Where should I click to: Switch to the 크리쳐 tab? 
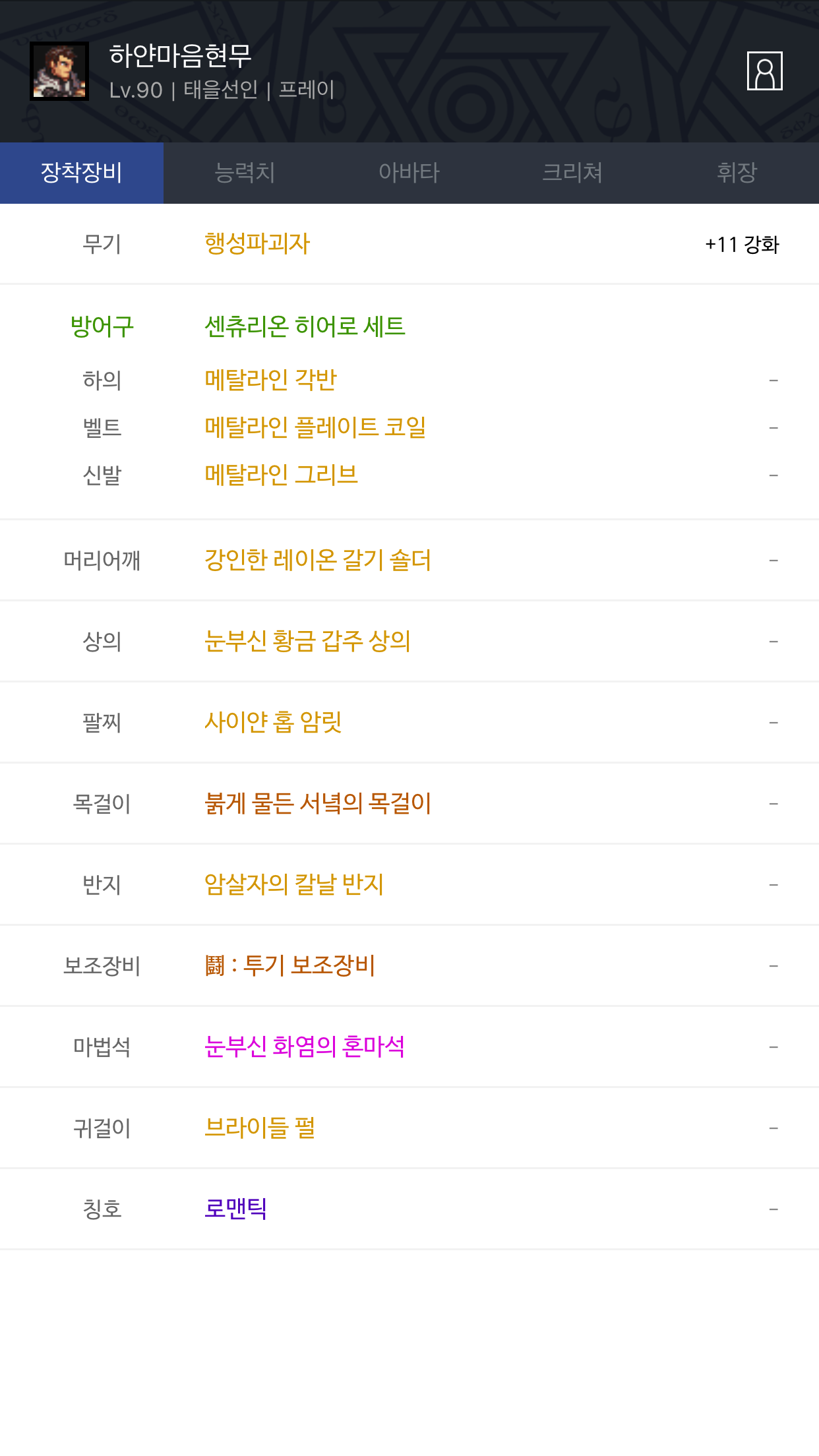572,173
